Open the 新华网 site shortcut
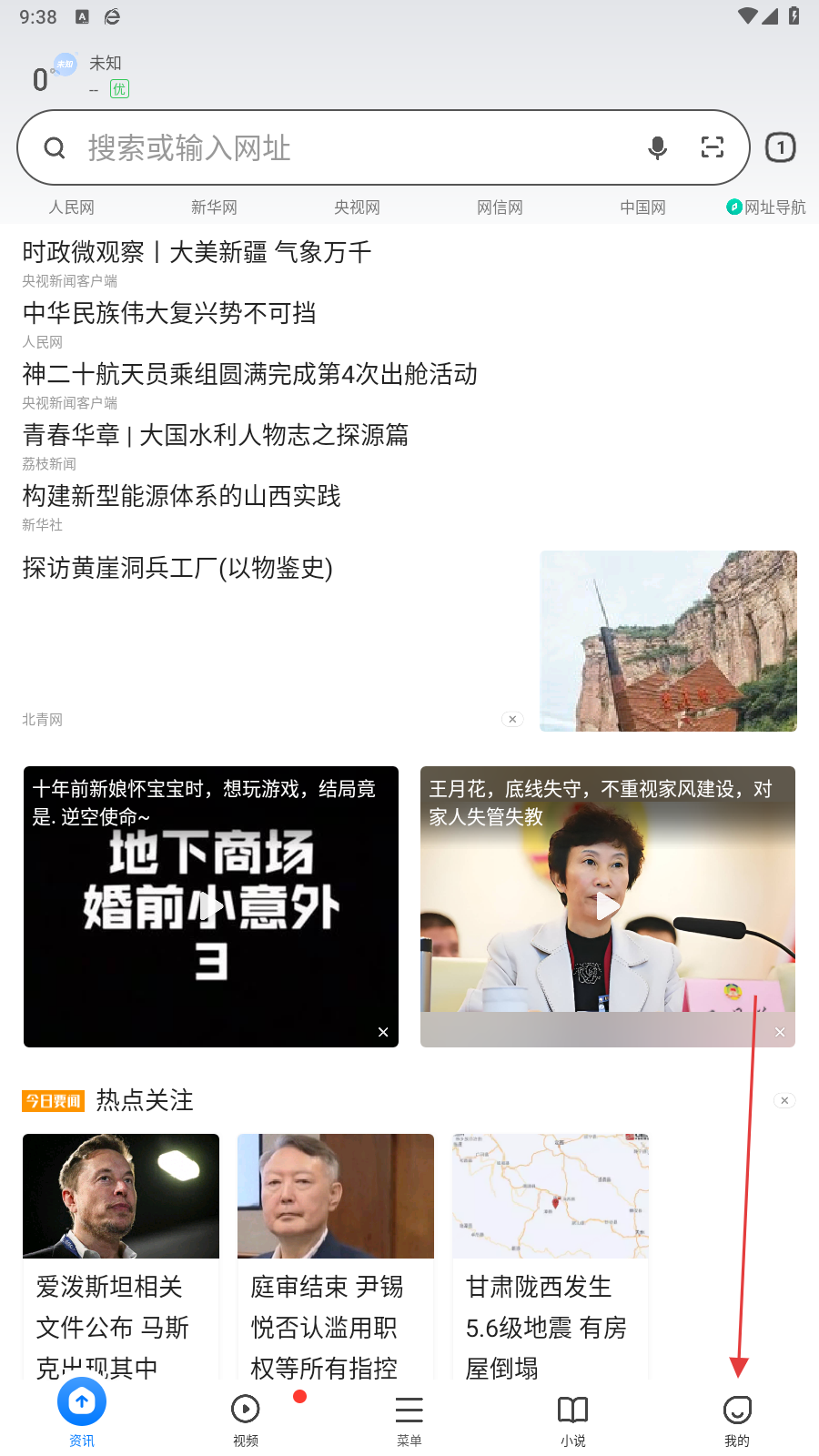 (x=214, y=207)
